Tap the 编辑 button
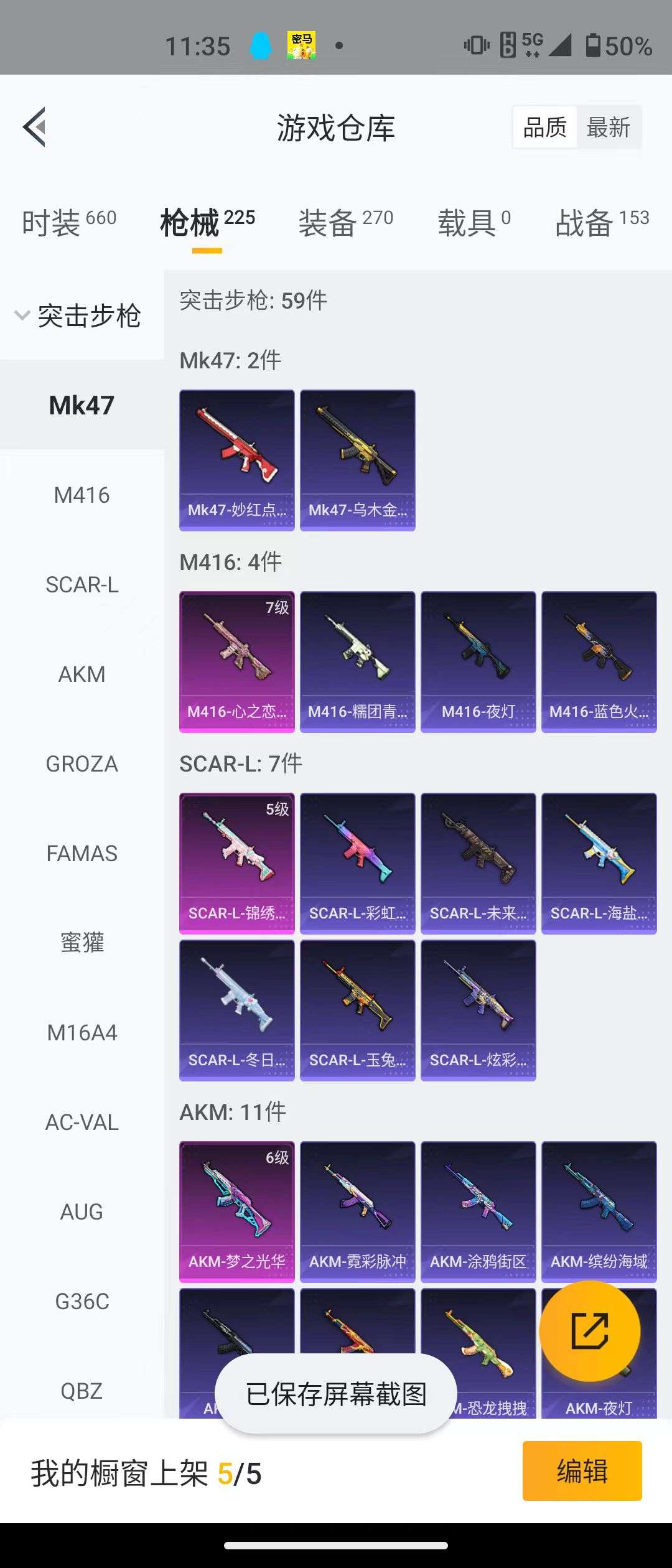672x1568 pixels. [582, 1471]
